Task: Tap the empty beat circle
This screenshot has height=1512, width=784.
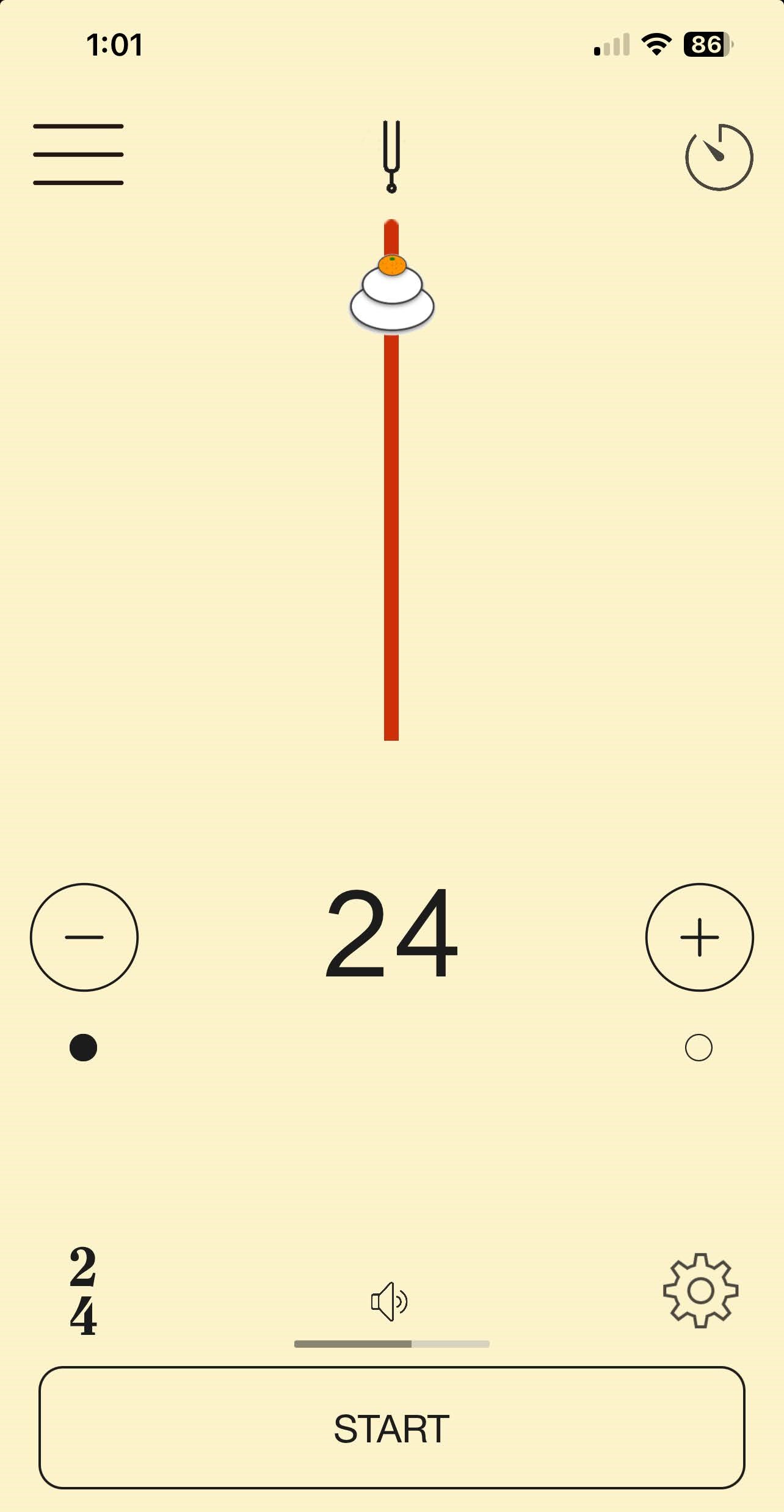Action: (x=699, y=1047)
